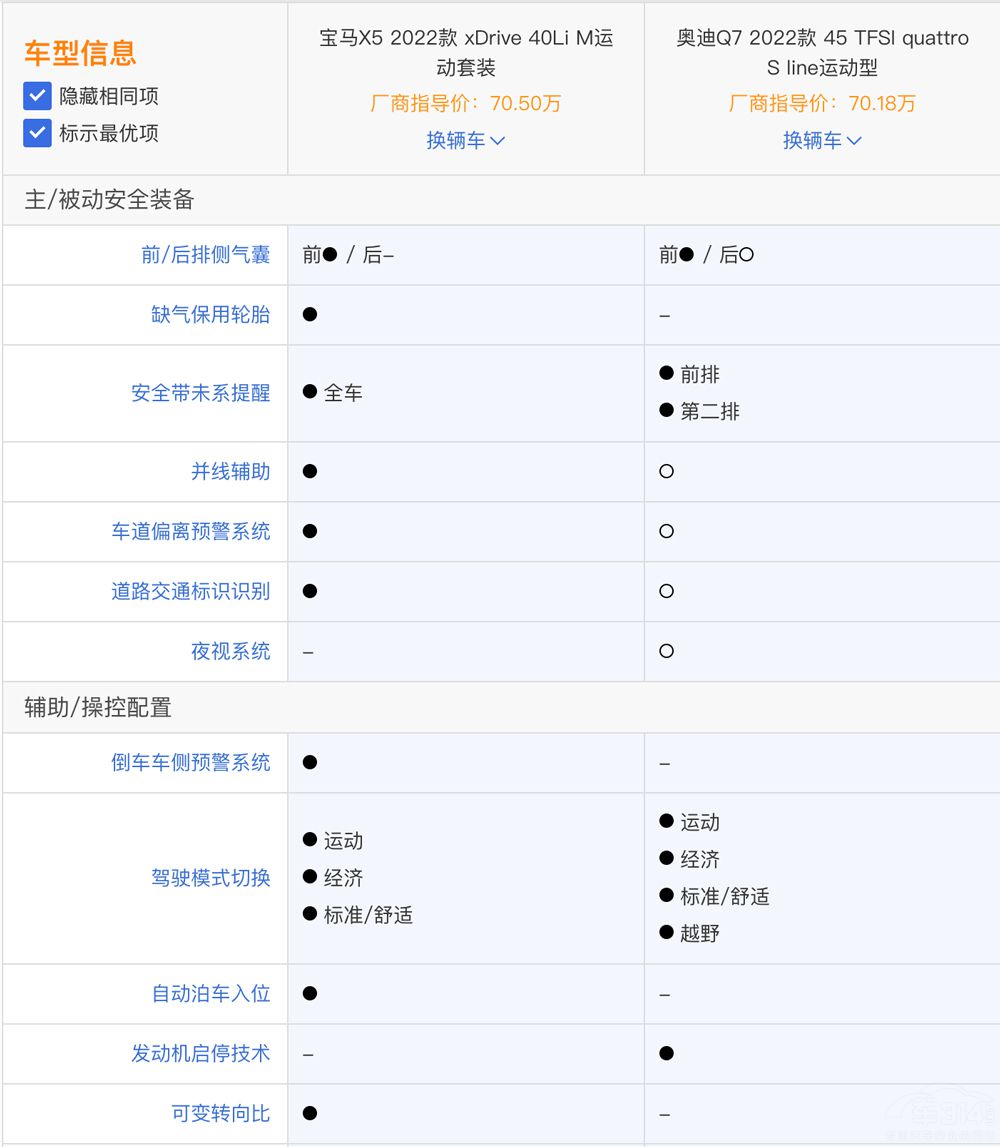Open 换辆车 dropdown under 宝马X5

465,140
